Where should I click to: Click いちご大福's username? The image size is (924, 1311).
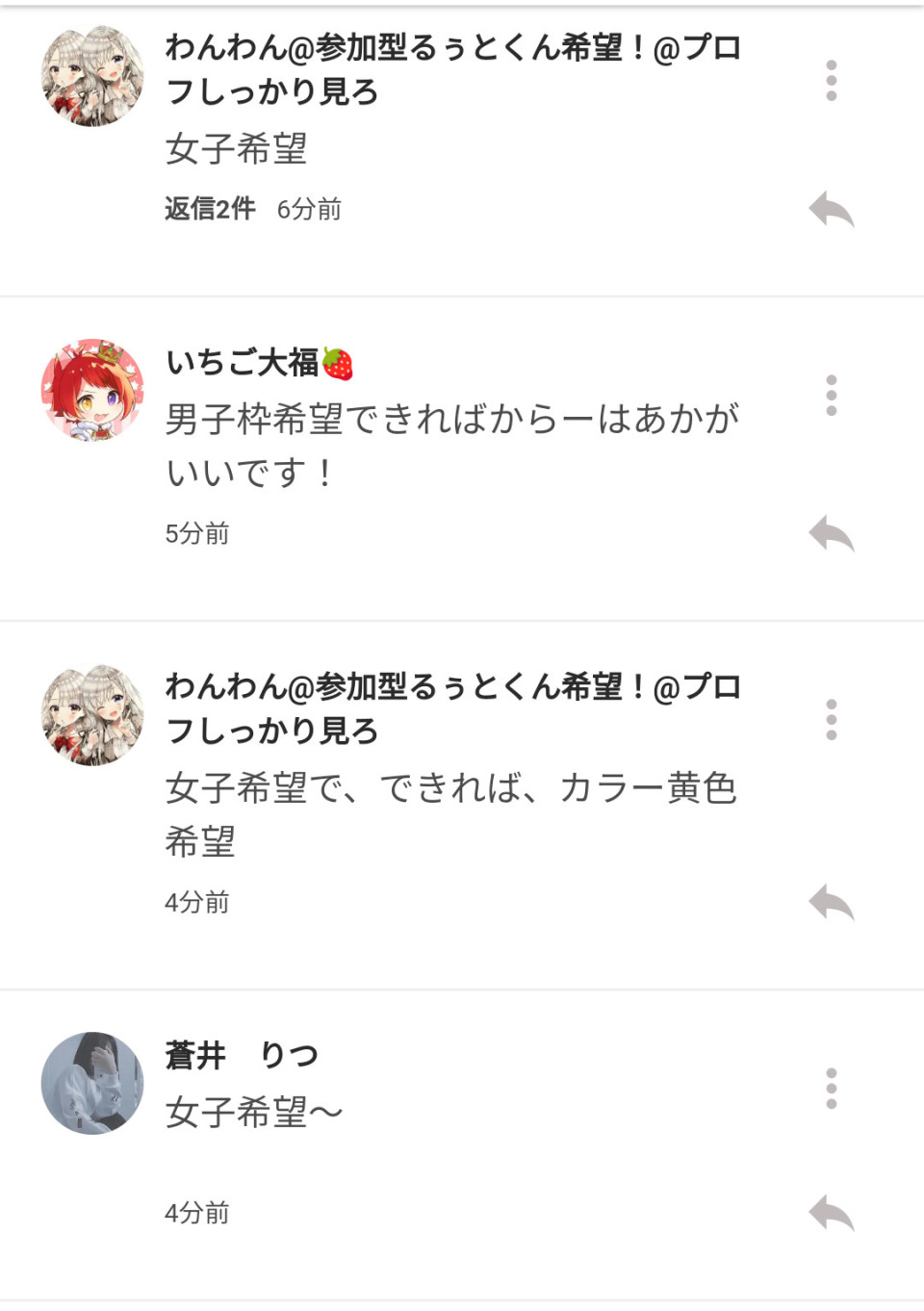256,361
